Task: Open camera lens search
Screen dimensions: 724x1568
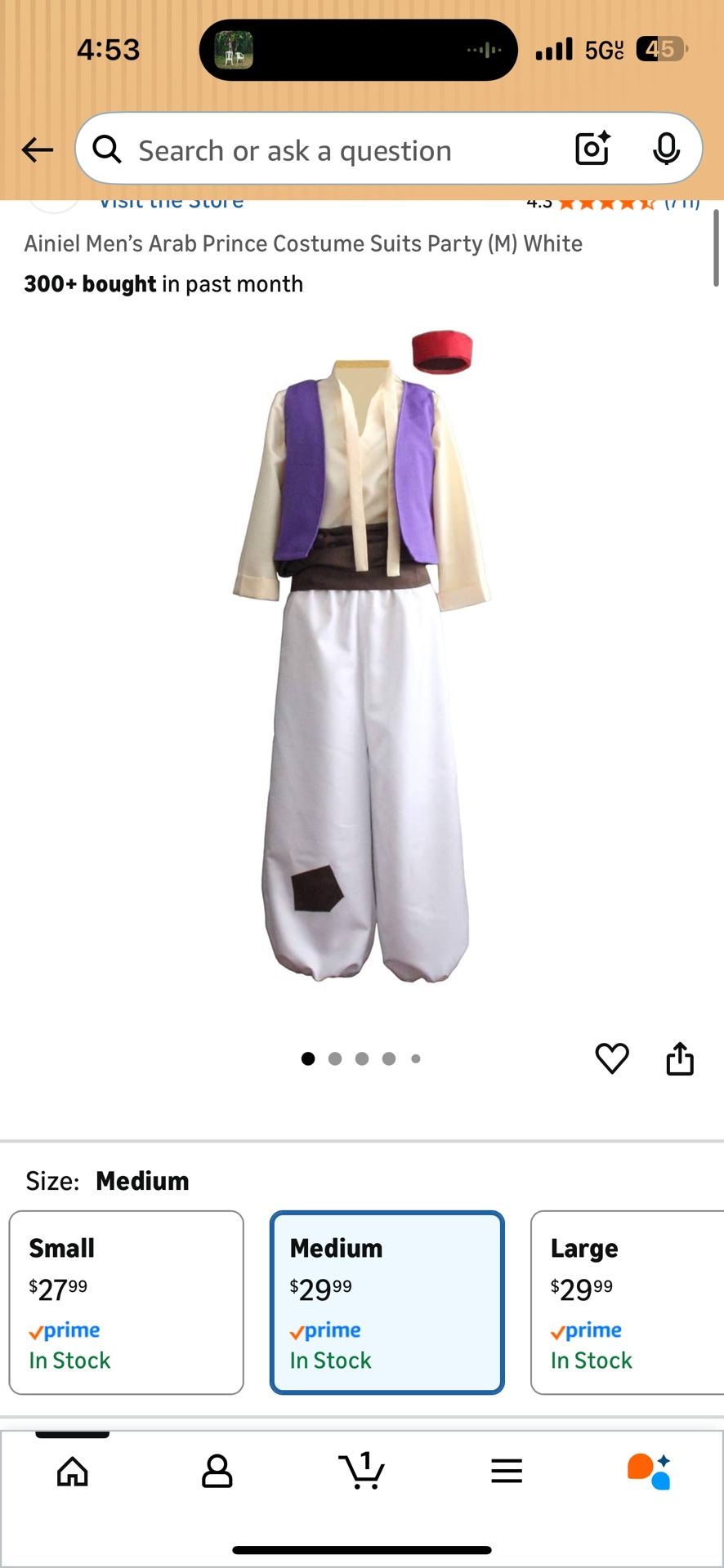Action: (x=592, y=149)
